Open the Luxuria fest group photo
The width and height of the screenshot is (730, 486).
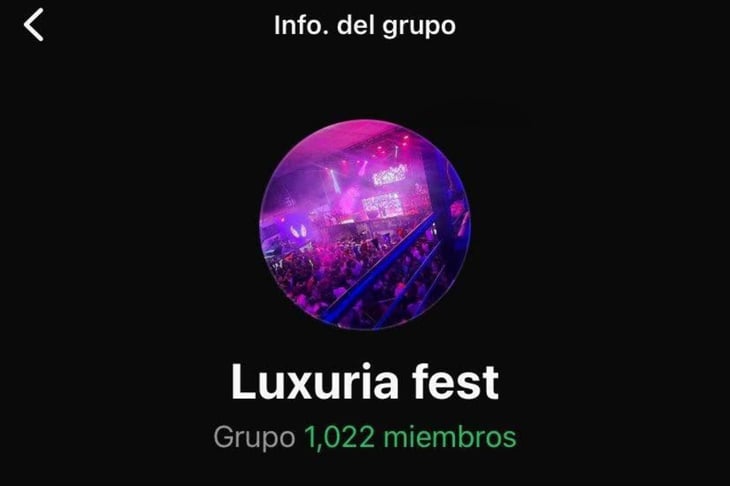click(x=364, y=223)
